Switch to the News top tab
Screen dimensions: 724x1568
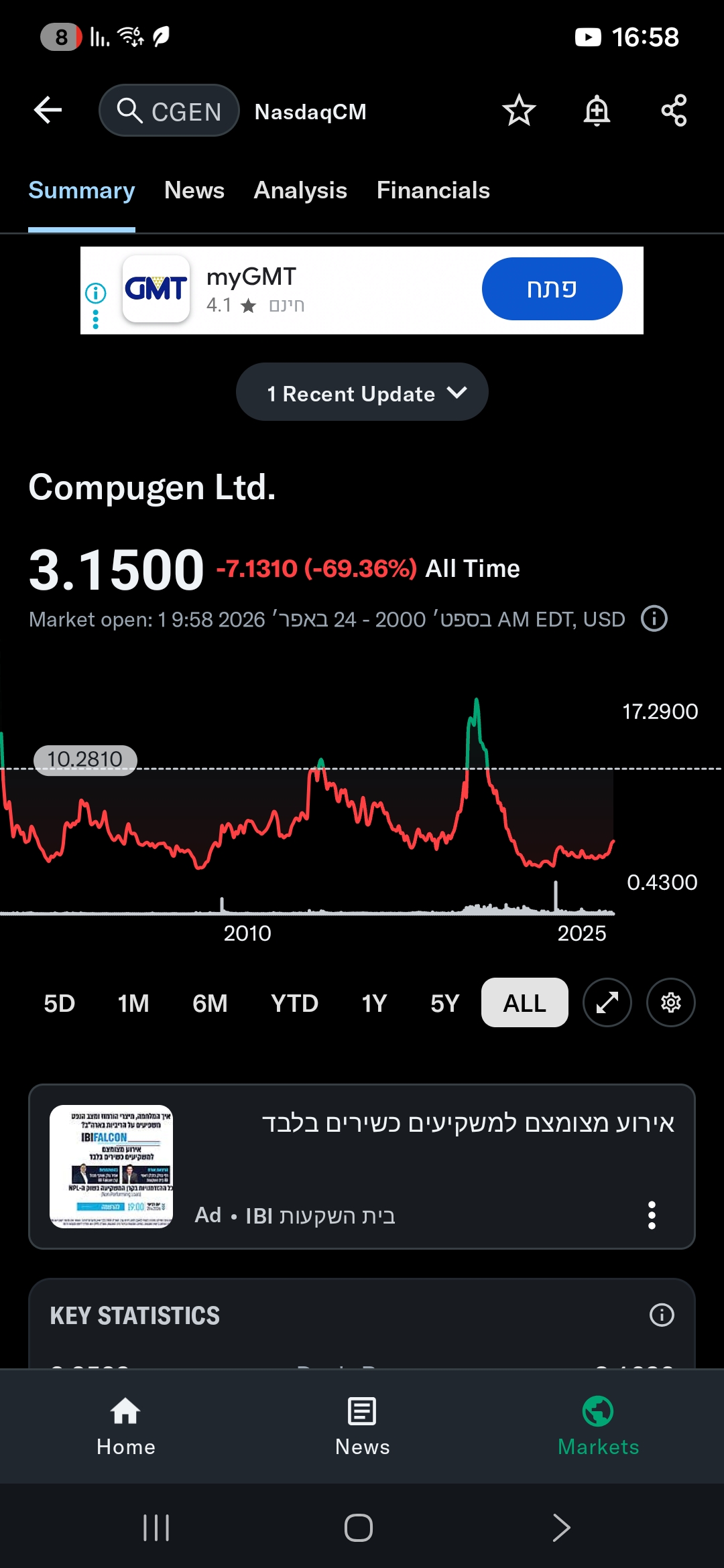(x=194, y=190)
